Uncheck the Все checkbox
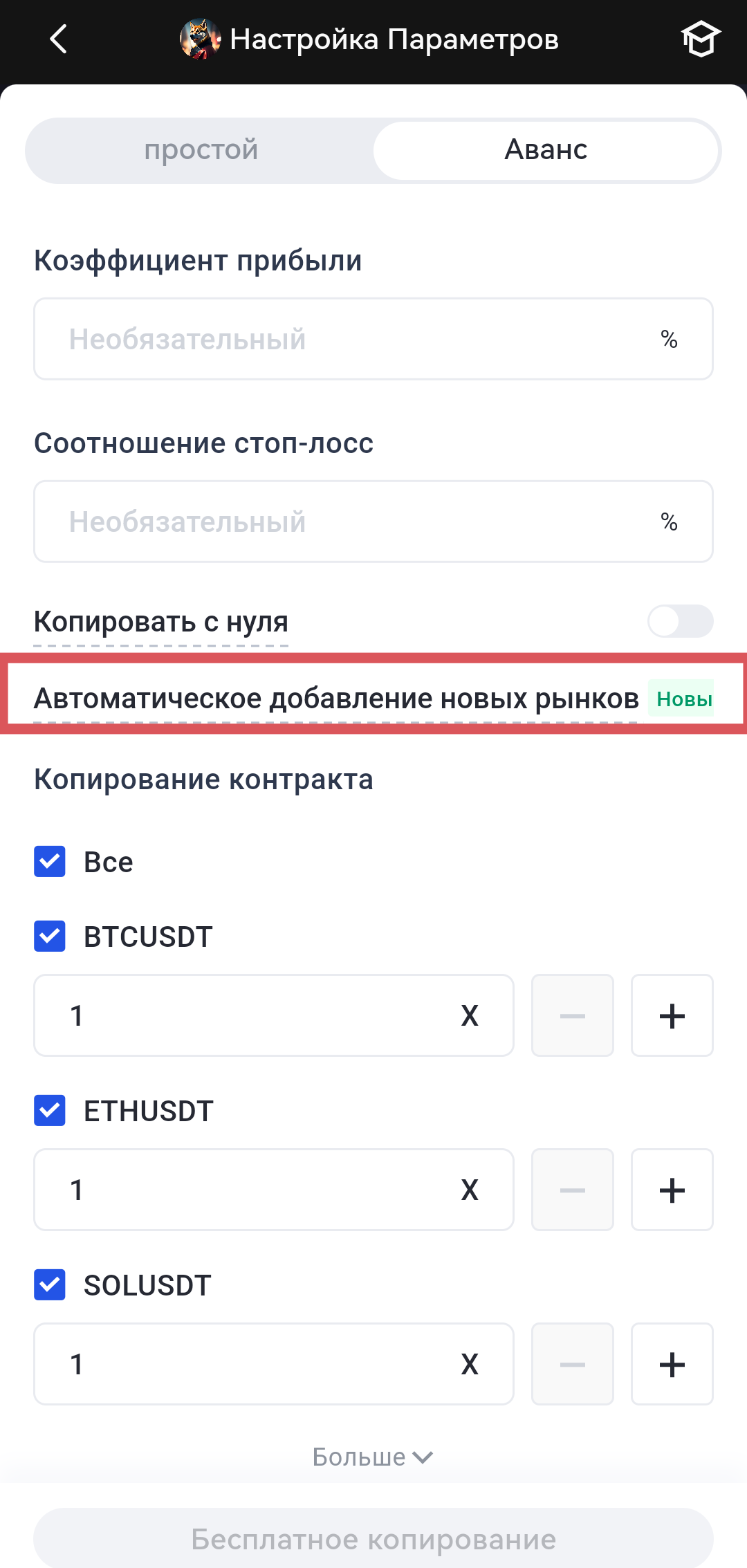 [x=50, y=862]
